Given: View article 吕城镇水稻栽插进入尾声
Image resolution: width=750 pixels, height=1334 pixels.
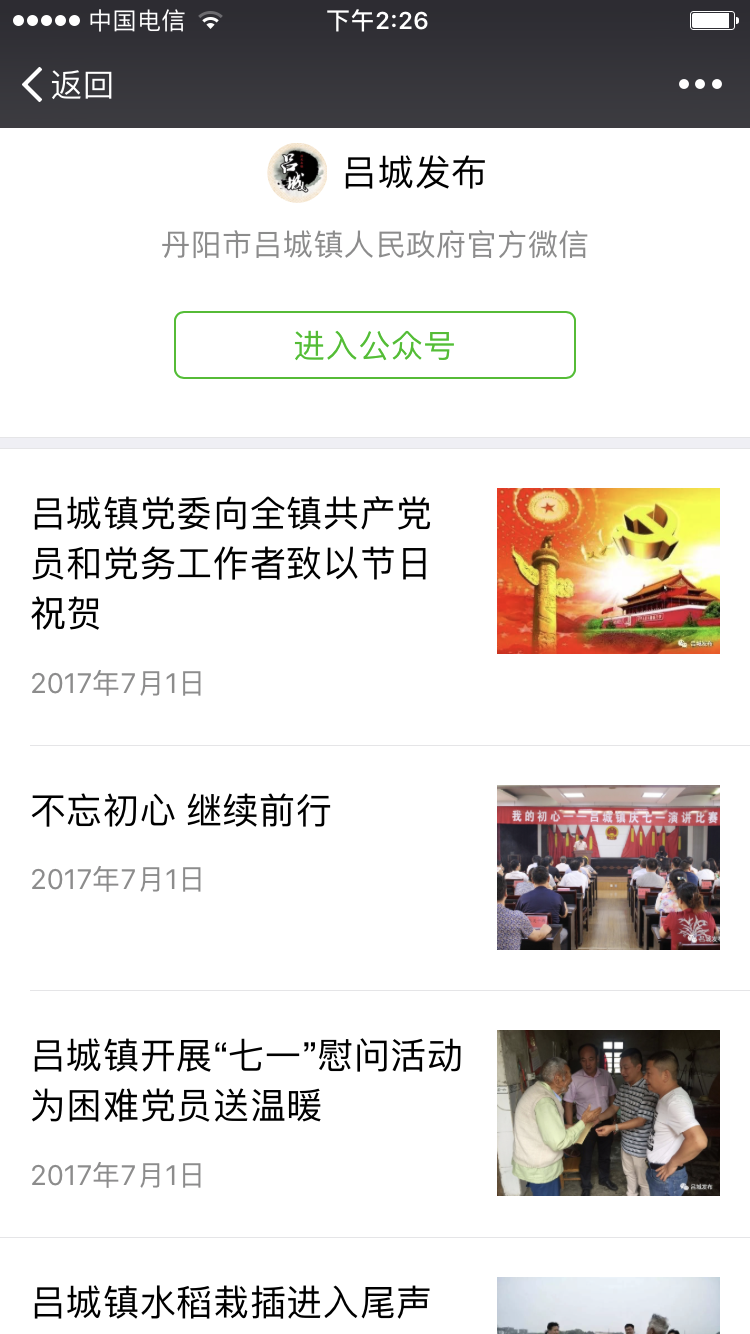Looking at the screenshot, I should (x=231, y=1300).
